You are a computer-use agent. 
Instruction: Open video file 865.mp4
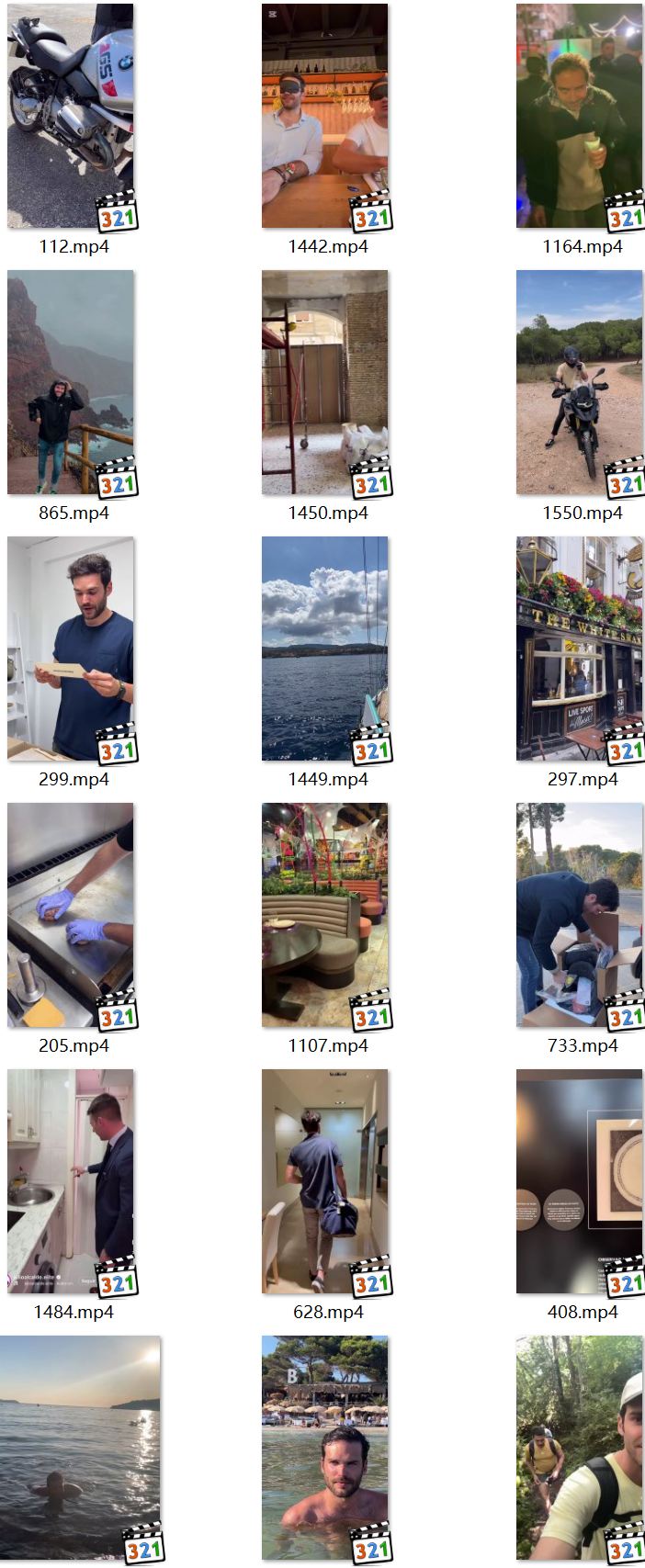pos(71,382)
